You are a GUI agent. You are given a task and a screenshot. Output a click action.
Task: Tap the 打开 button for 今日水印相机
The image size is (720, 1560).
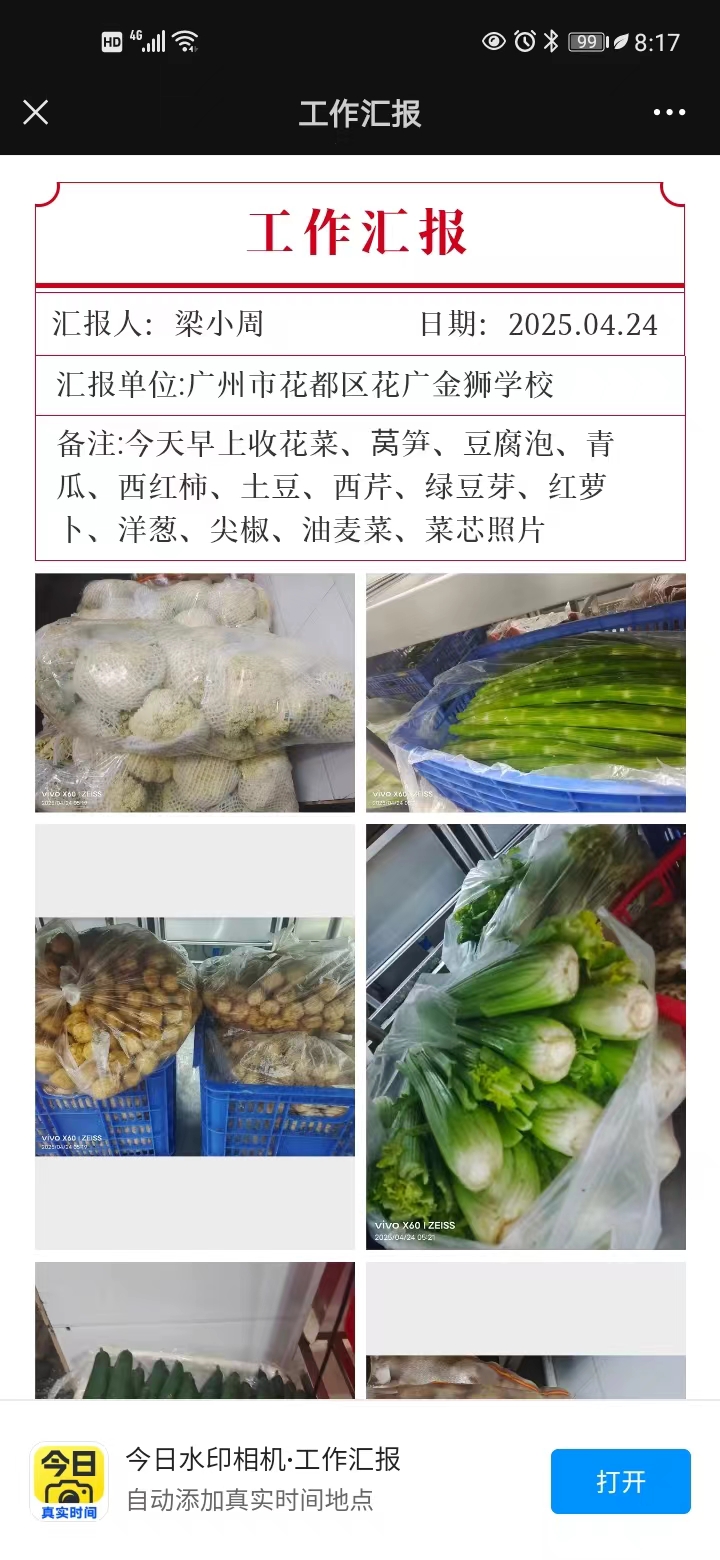point(620,1481)
